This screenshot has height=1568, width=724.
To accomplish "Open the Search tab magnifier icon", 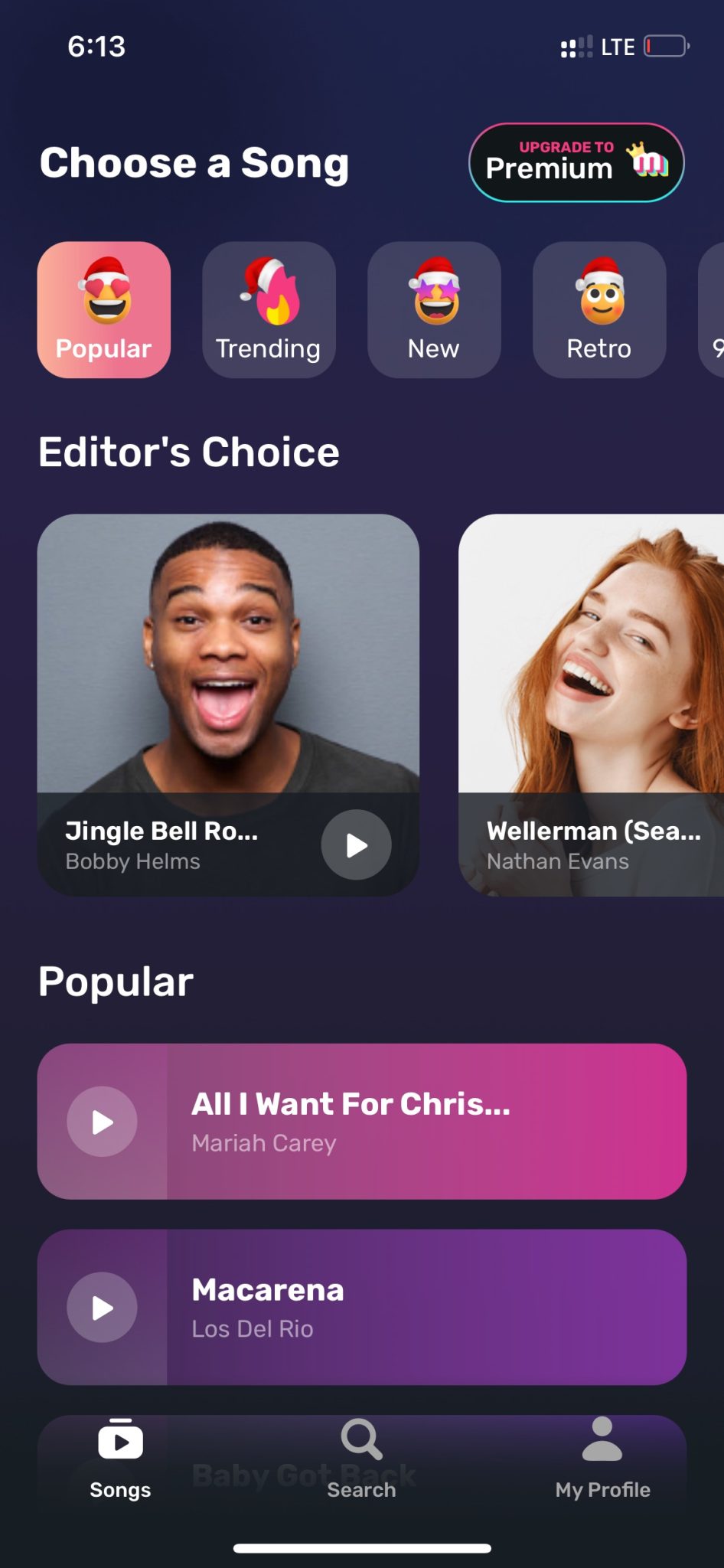I will (360, 1441).
